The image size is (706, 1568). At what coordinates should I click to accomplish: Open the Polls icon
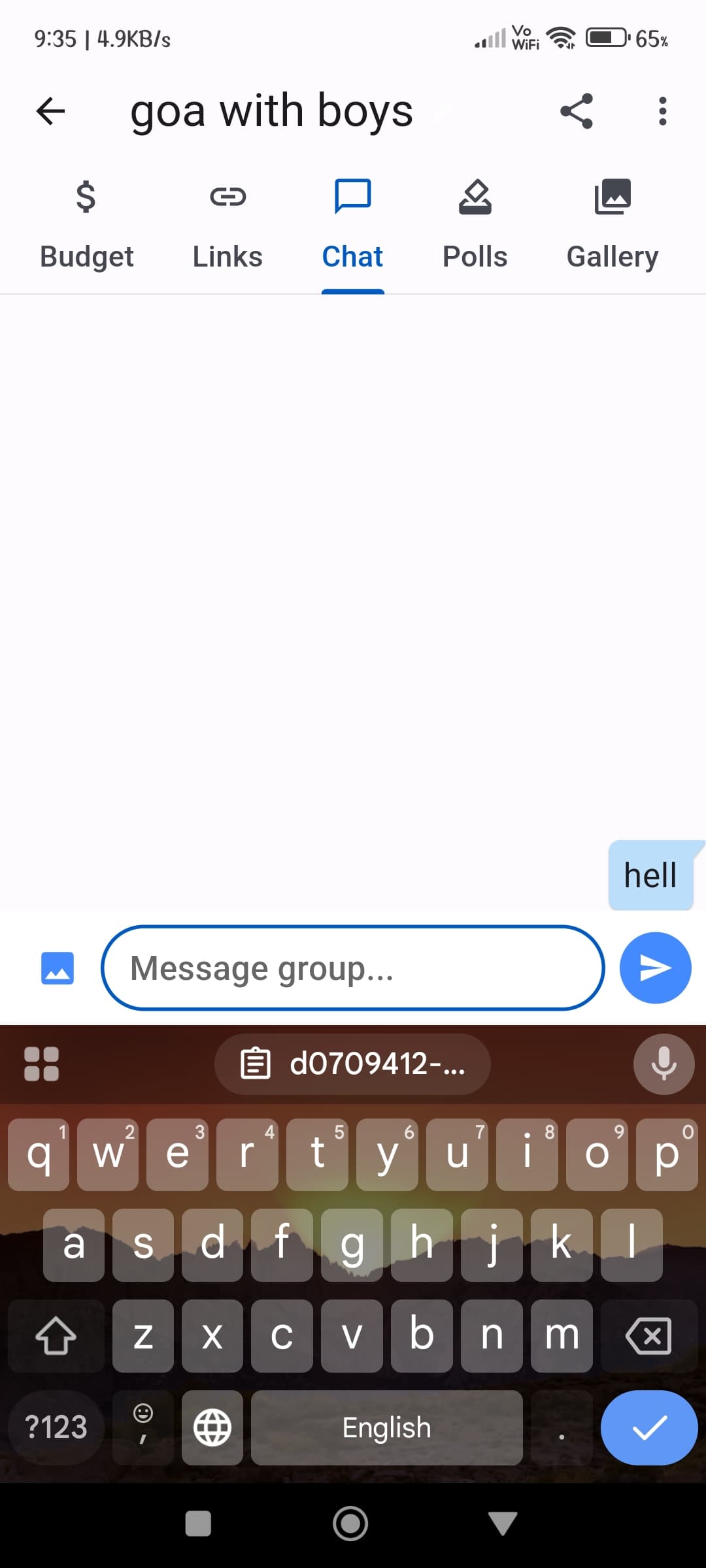476,196
